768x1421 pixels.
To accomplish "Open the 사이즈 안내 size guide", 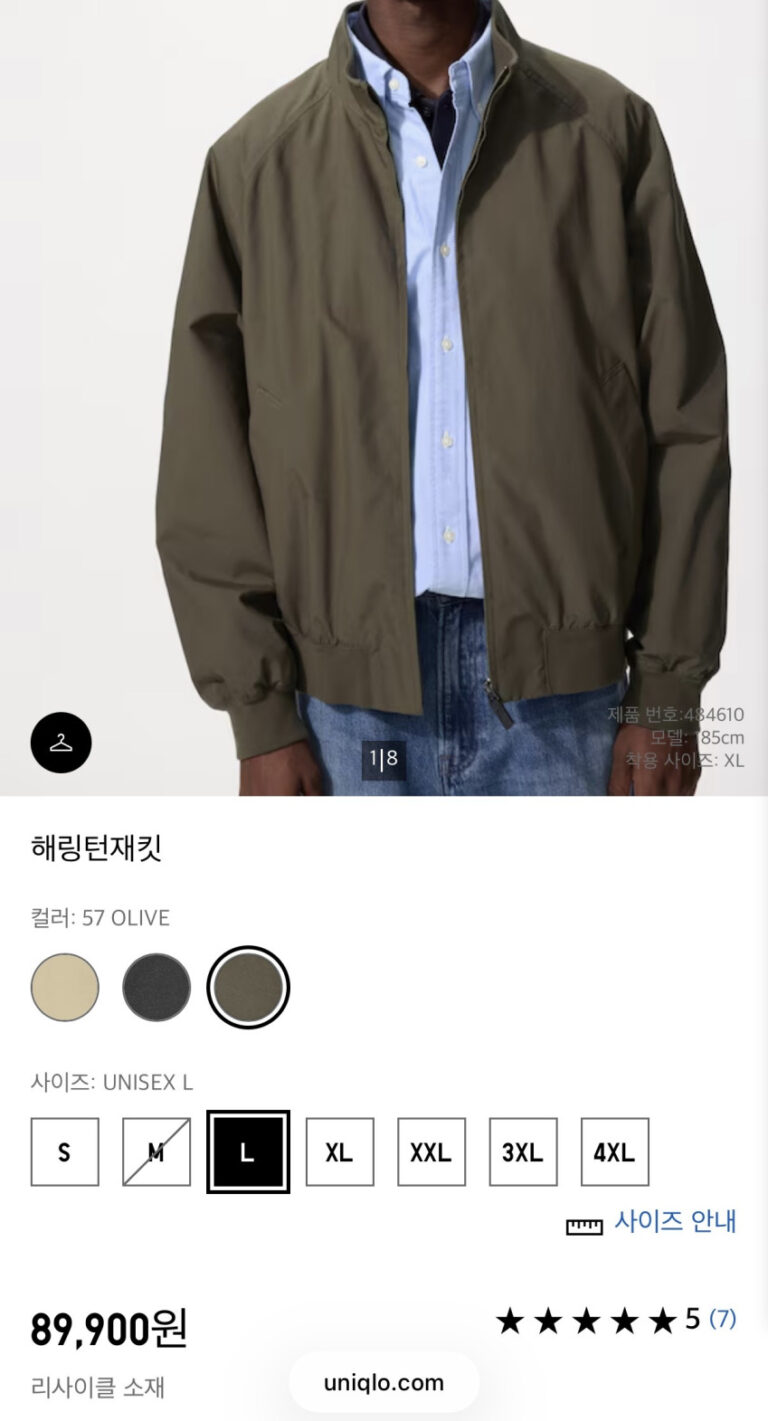I will click(x=652, y=1222).
